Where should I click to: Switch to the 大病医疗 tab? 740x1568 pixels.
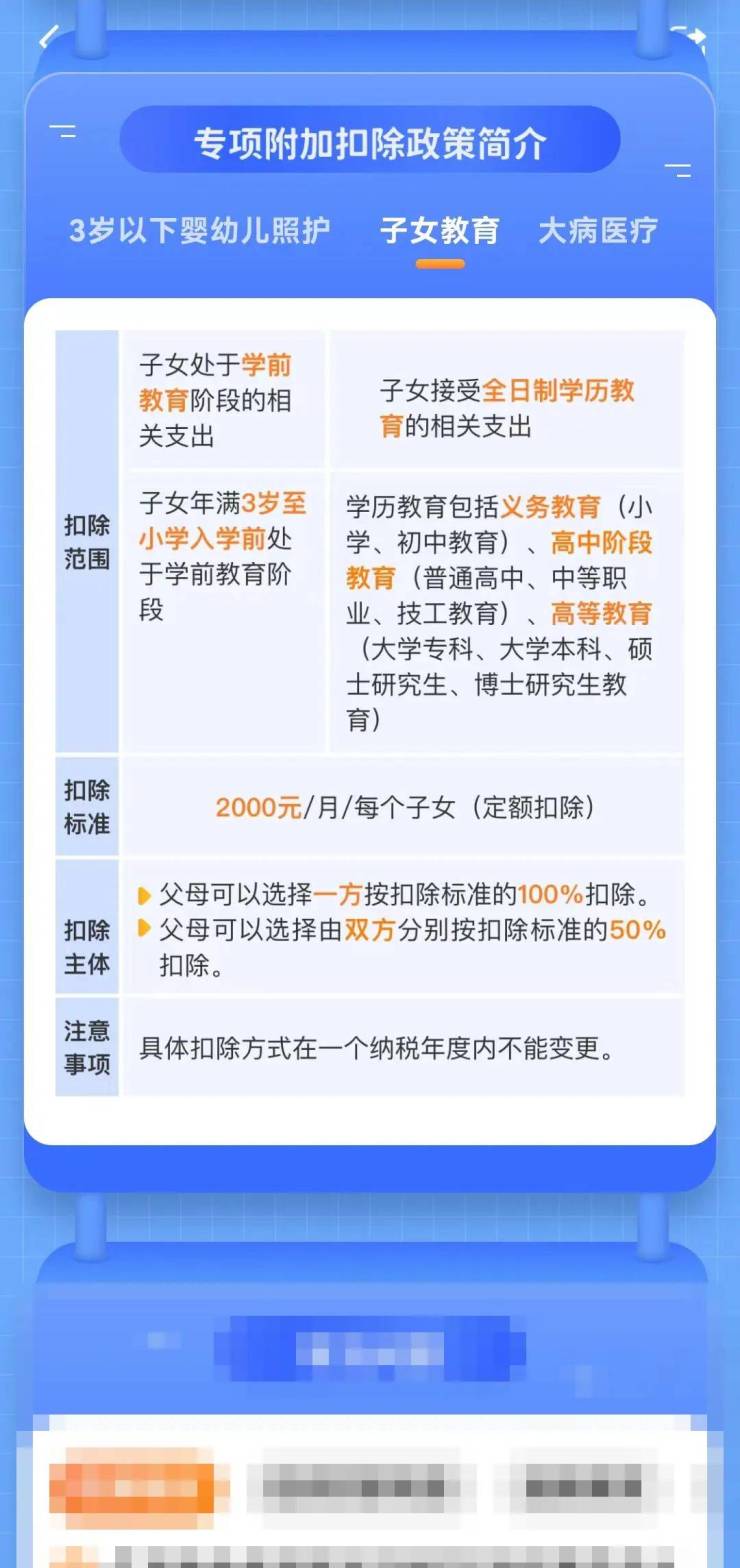598,231
